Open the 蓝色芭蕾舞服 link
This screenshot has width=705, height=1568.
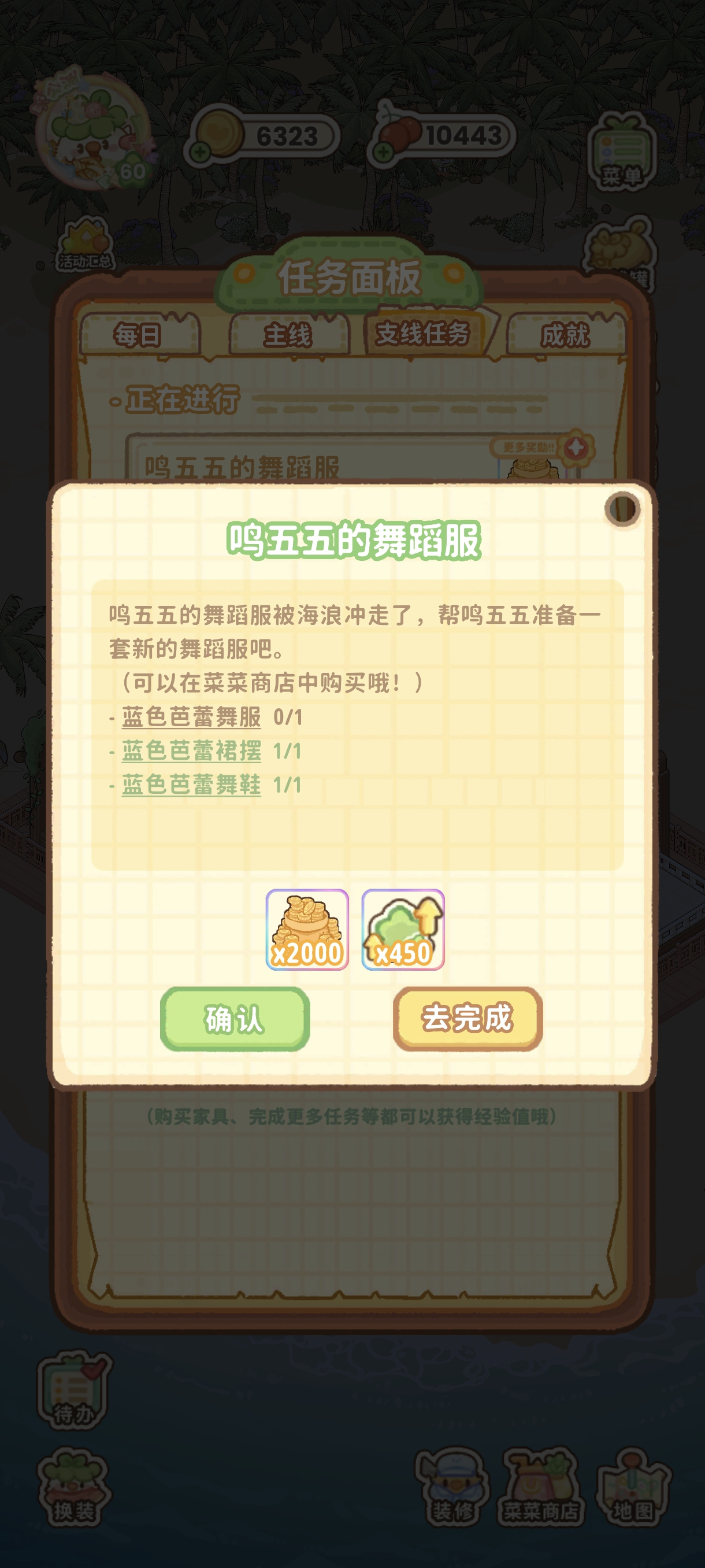pos(191,717)
